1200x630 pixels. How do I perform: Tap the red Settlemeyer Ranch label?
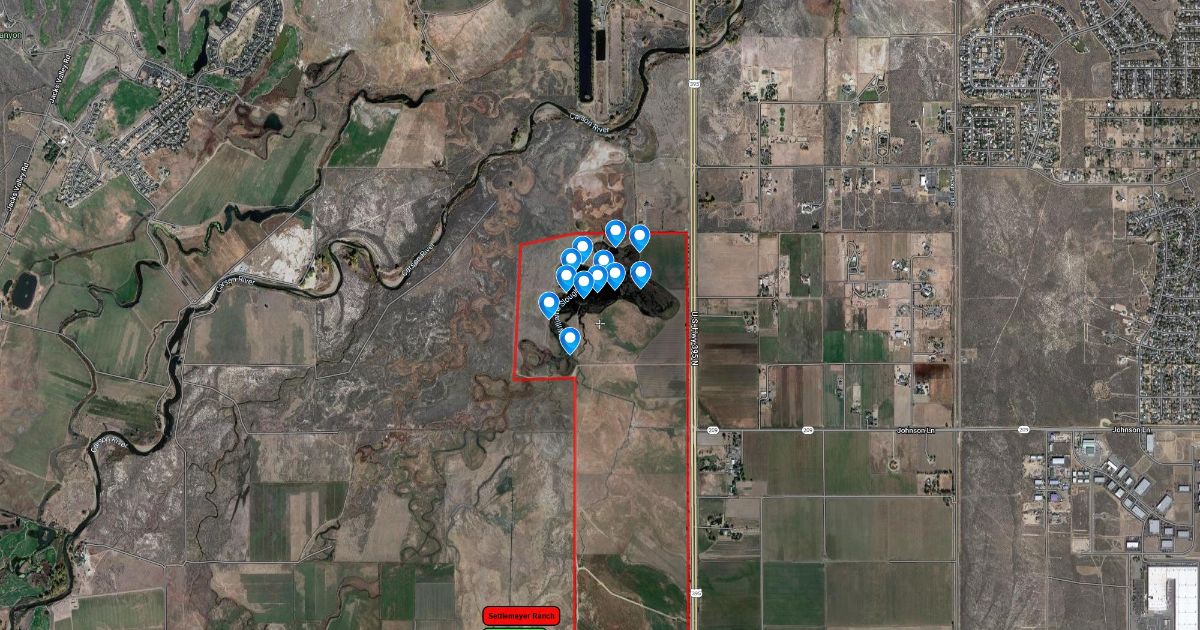pos(521,616)
